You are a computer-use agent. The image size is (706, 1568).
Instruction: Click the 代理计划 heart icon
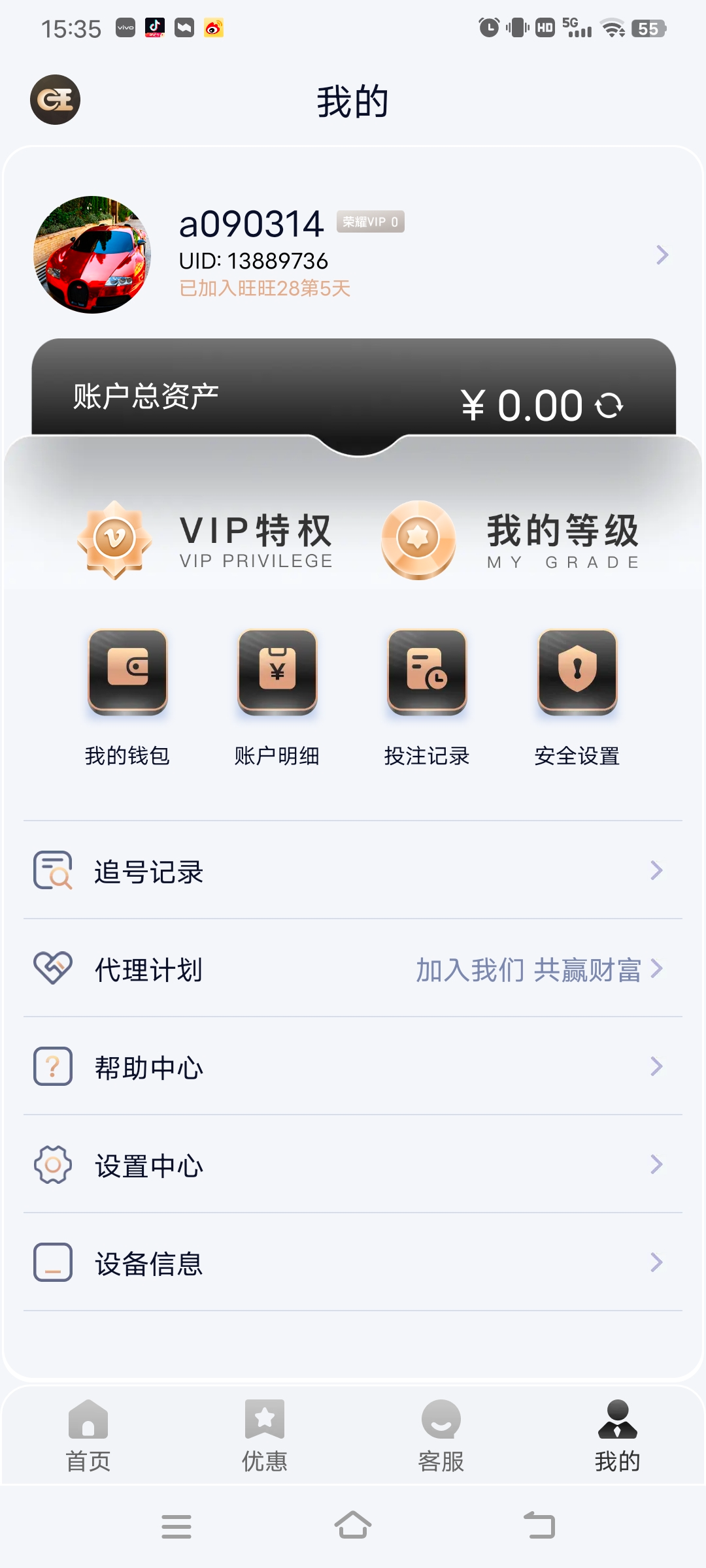point(53,970)
